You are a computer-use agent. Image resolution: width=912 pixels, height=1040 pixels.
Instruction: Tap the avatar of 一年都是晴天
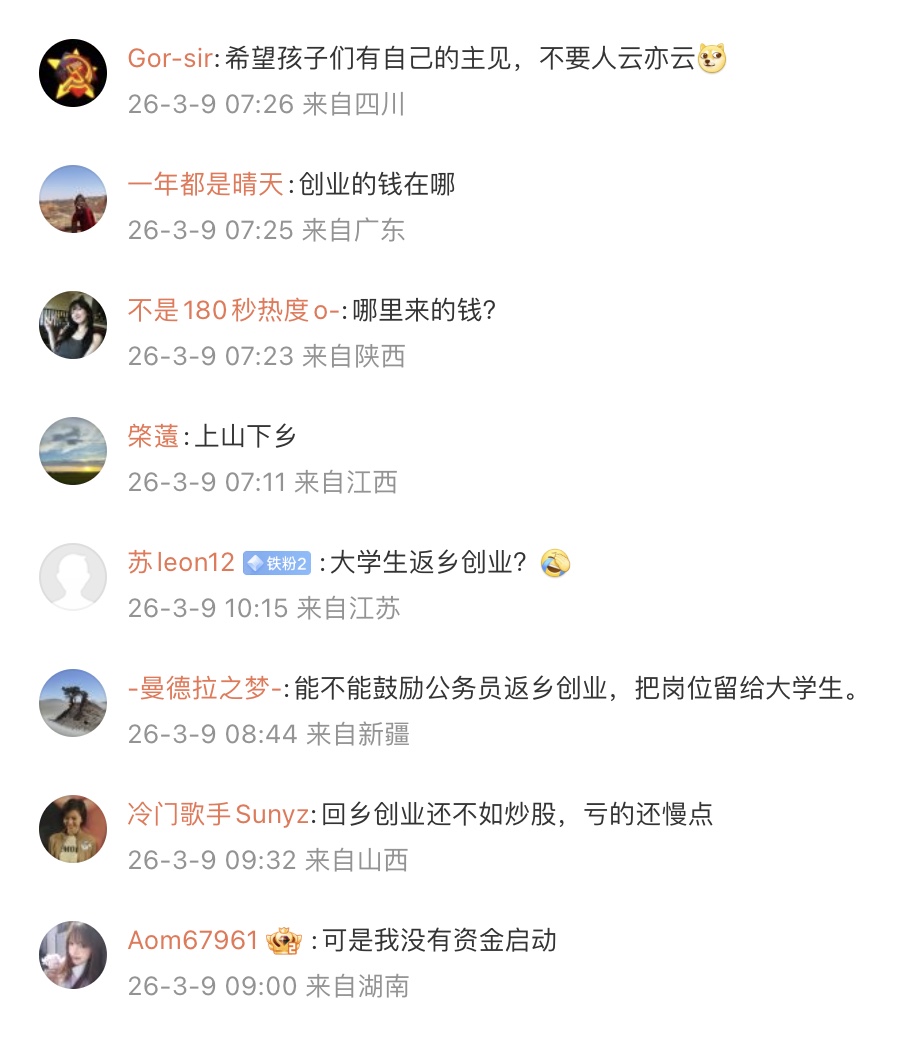pyautogui.click(x=72, y=199)
